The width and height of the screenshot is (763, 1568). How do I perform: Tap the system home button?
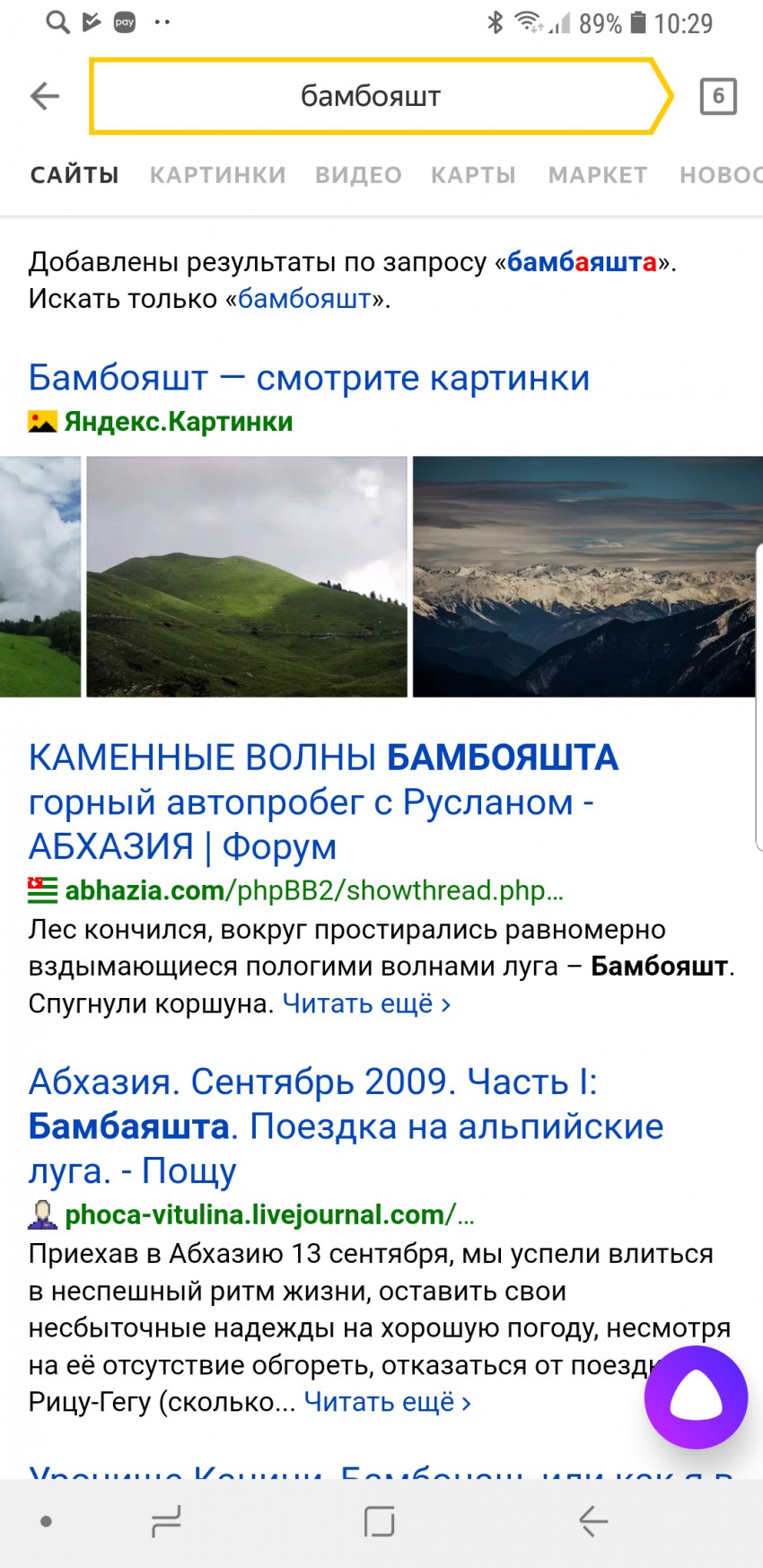[x=380, y=1521]
